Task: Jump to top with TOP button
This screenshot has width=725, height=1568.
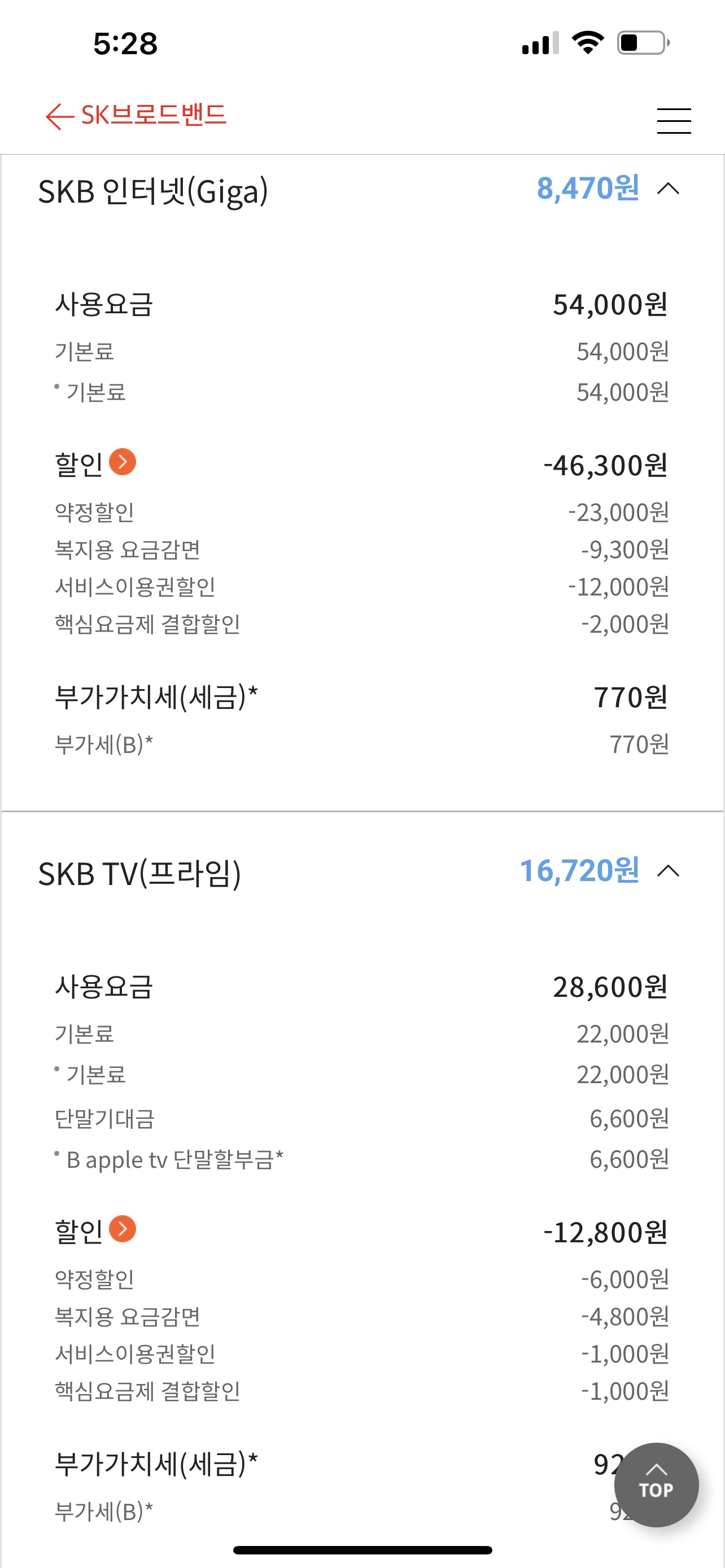Action: (x=656, y=1484)
